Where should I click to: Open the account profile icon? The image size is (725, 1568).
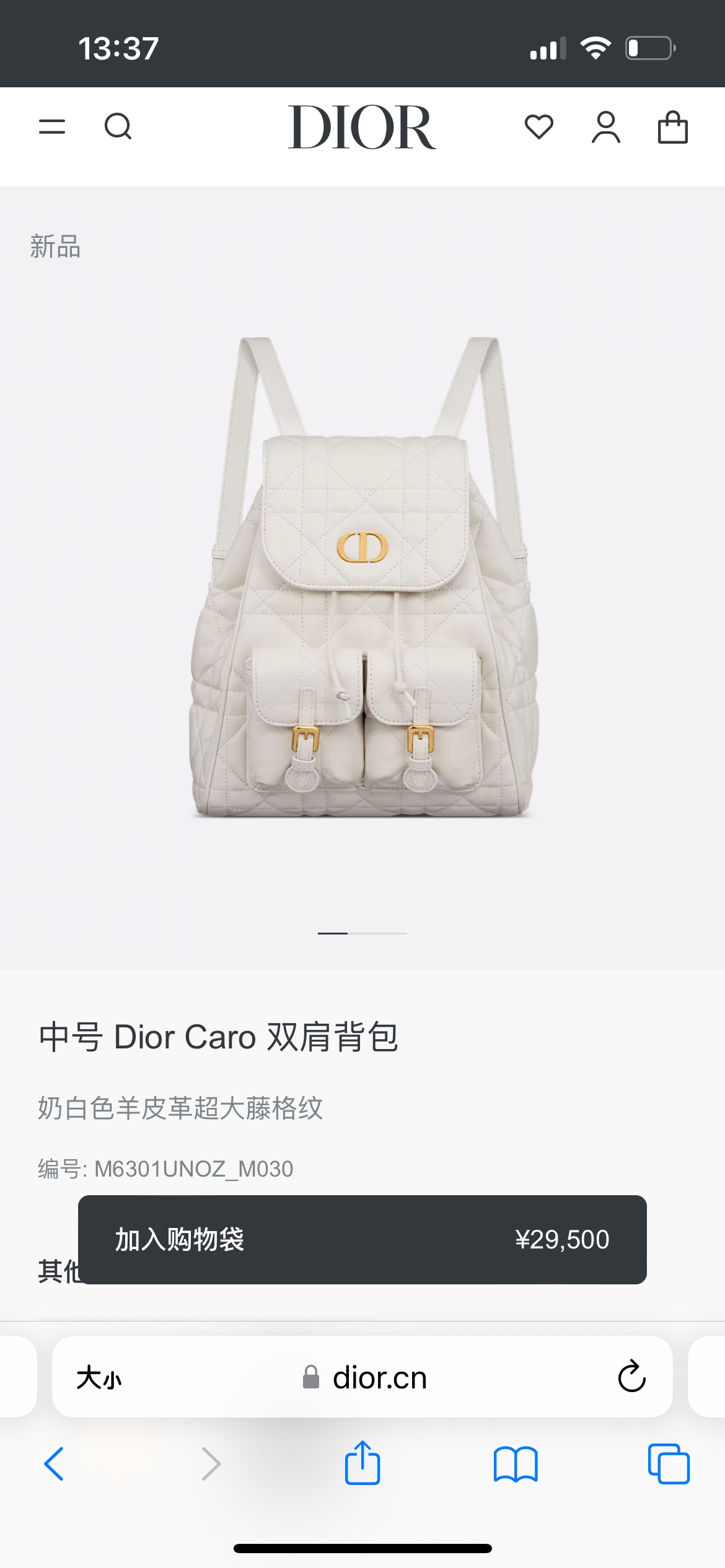605,128
